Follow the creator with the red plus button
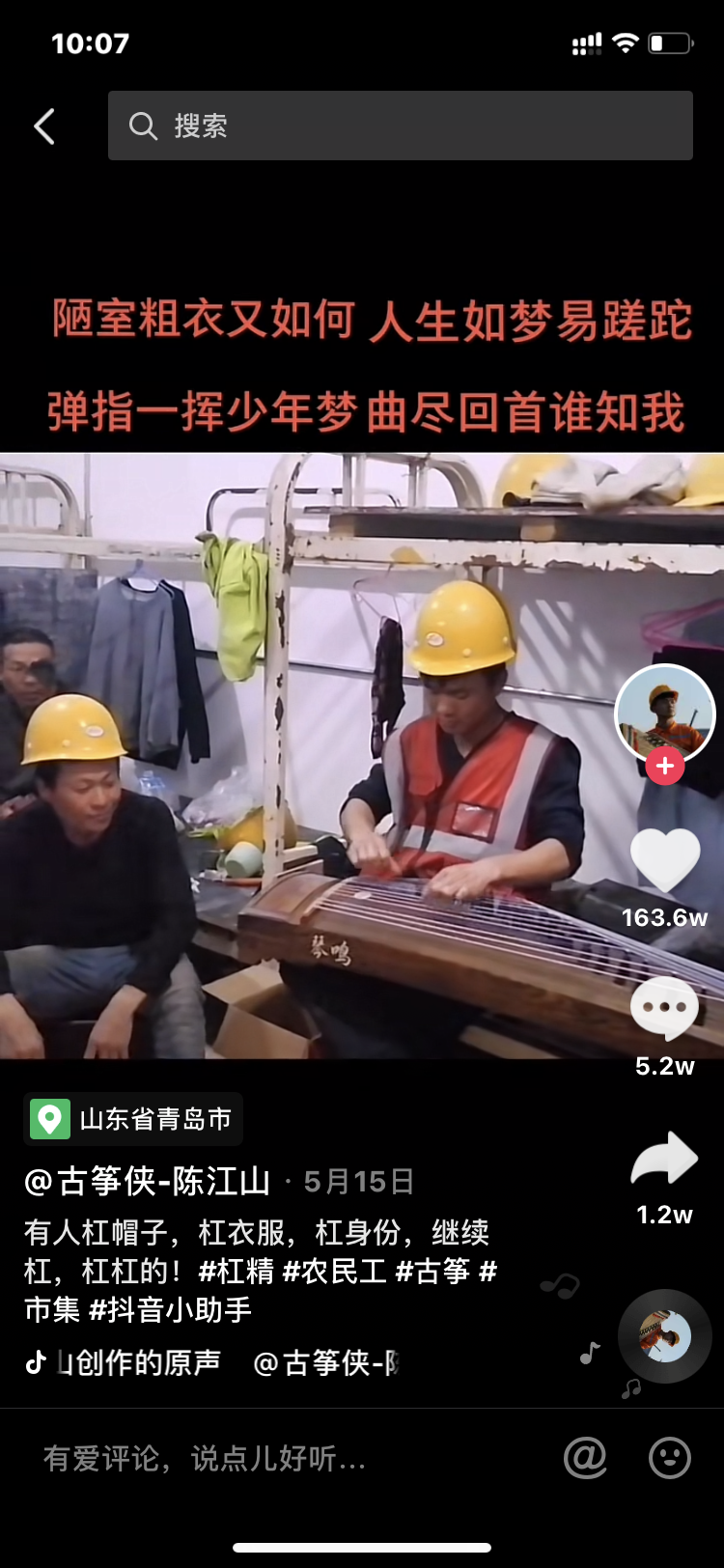 click(x=664, y=766)
